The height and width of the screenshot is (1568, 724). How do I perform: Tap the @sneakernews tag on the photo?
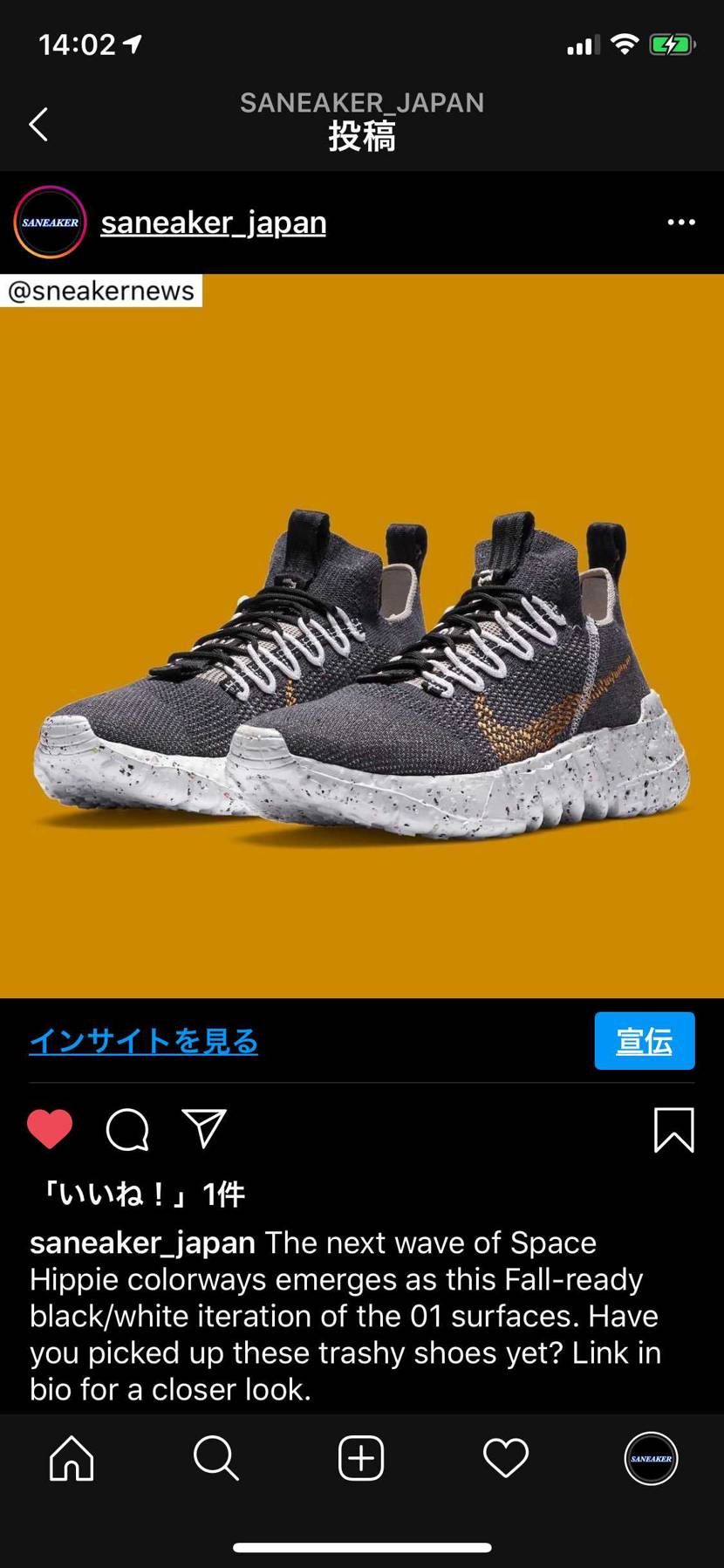100,291
